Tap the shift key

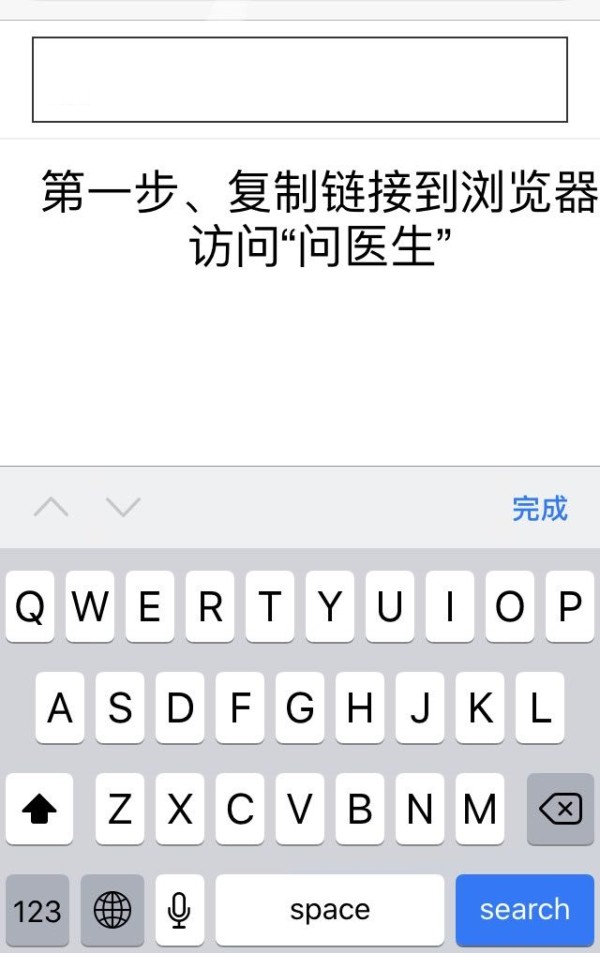pos(39,809)
